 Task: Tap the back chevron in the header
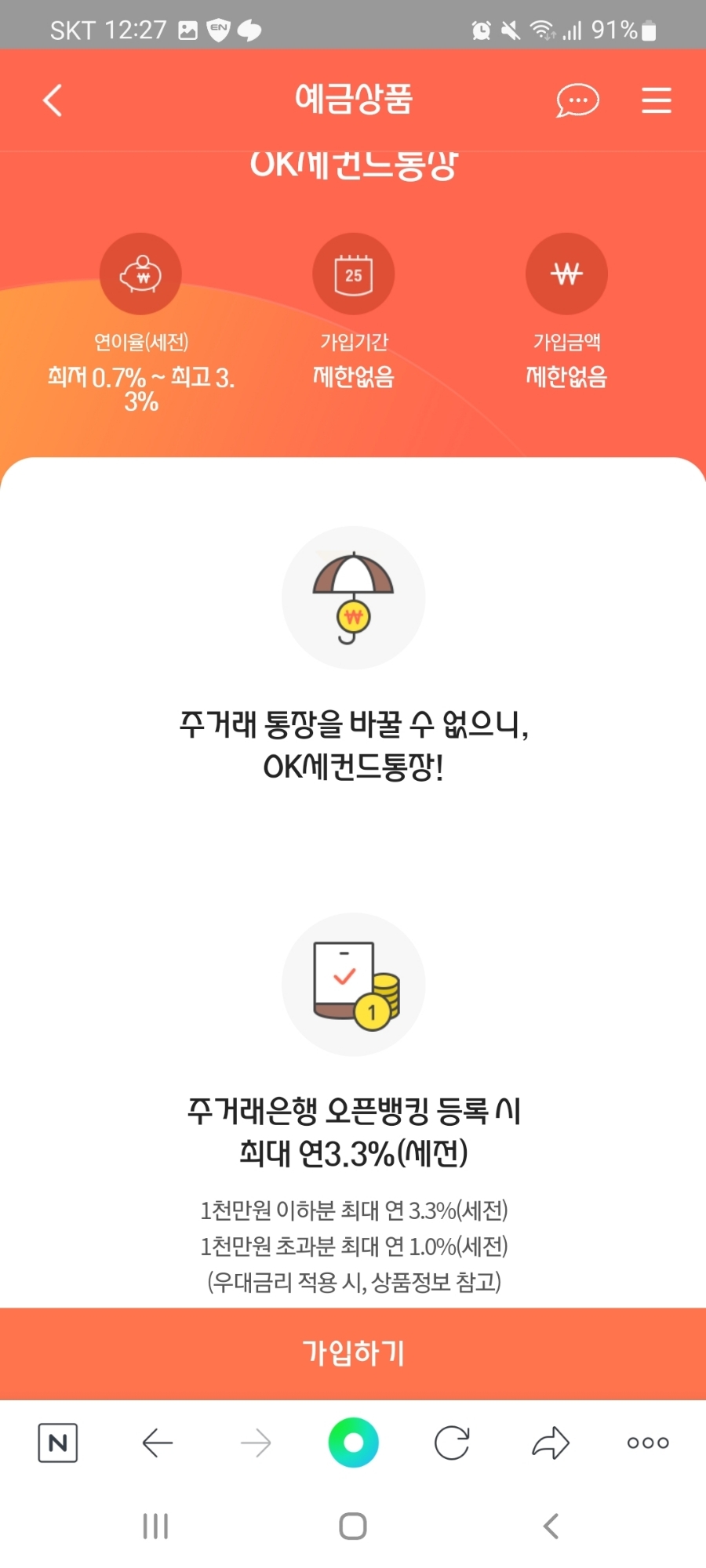(x=52, y=100)
